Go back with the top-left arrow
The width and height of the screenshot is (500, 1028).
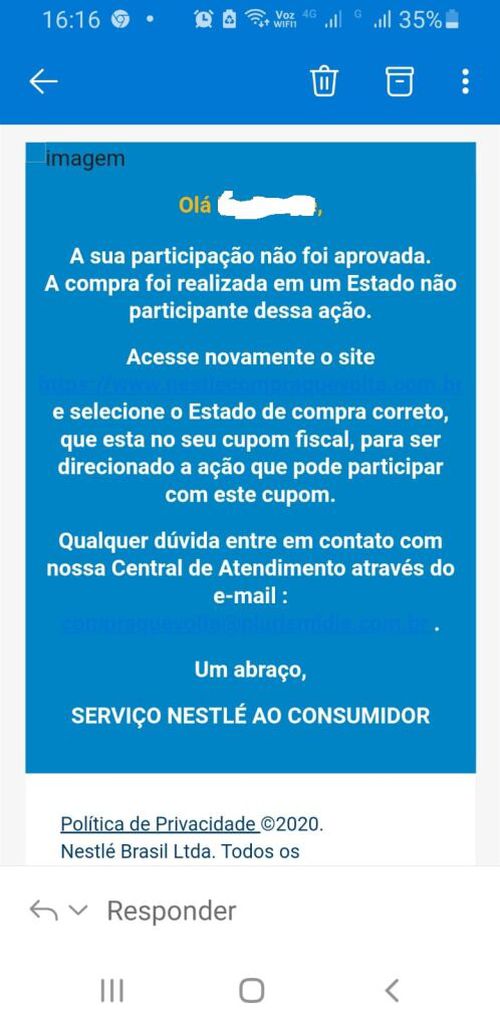[x=43, y=81]
